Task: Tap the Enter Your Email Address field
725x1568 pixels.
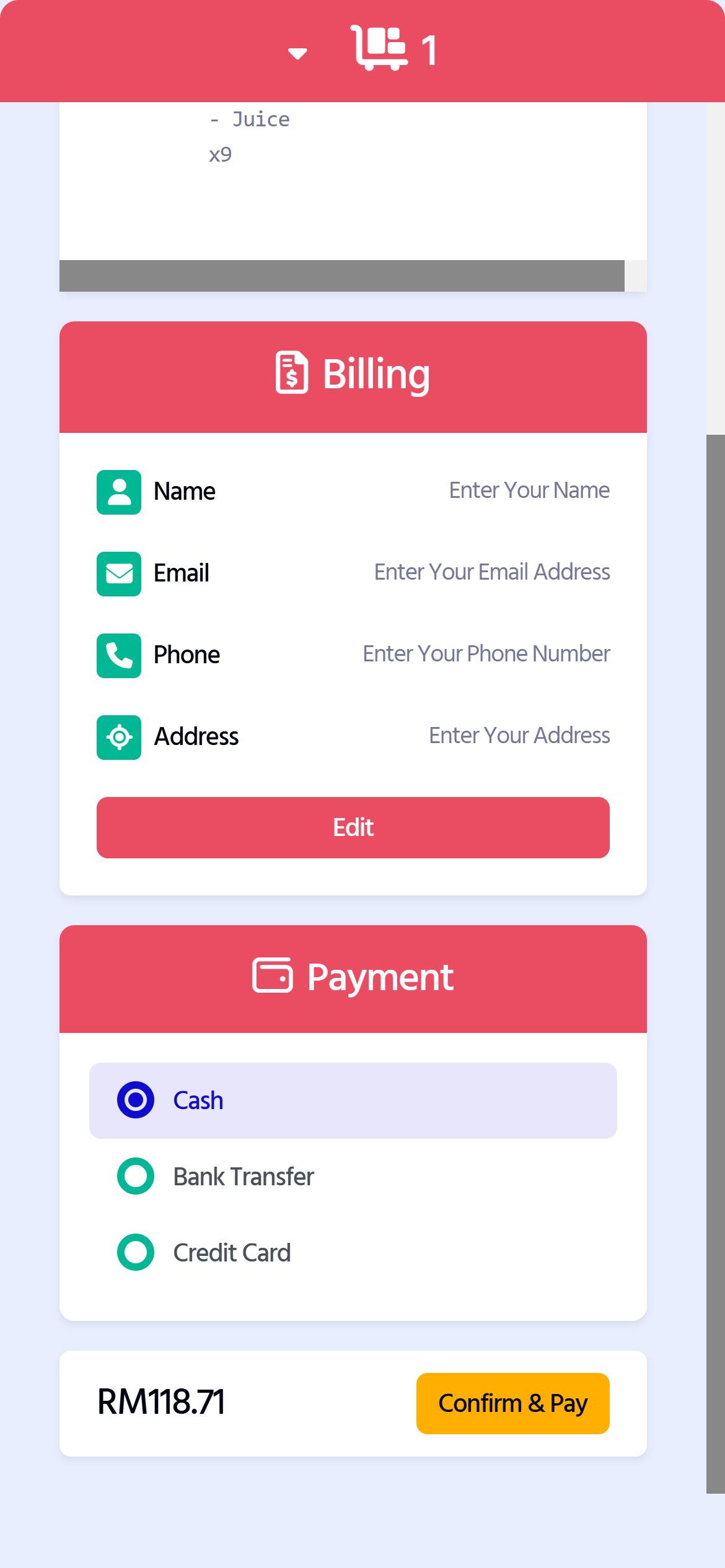Action: pos(492,572)
